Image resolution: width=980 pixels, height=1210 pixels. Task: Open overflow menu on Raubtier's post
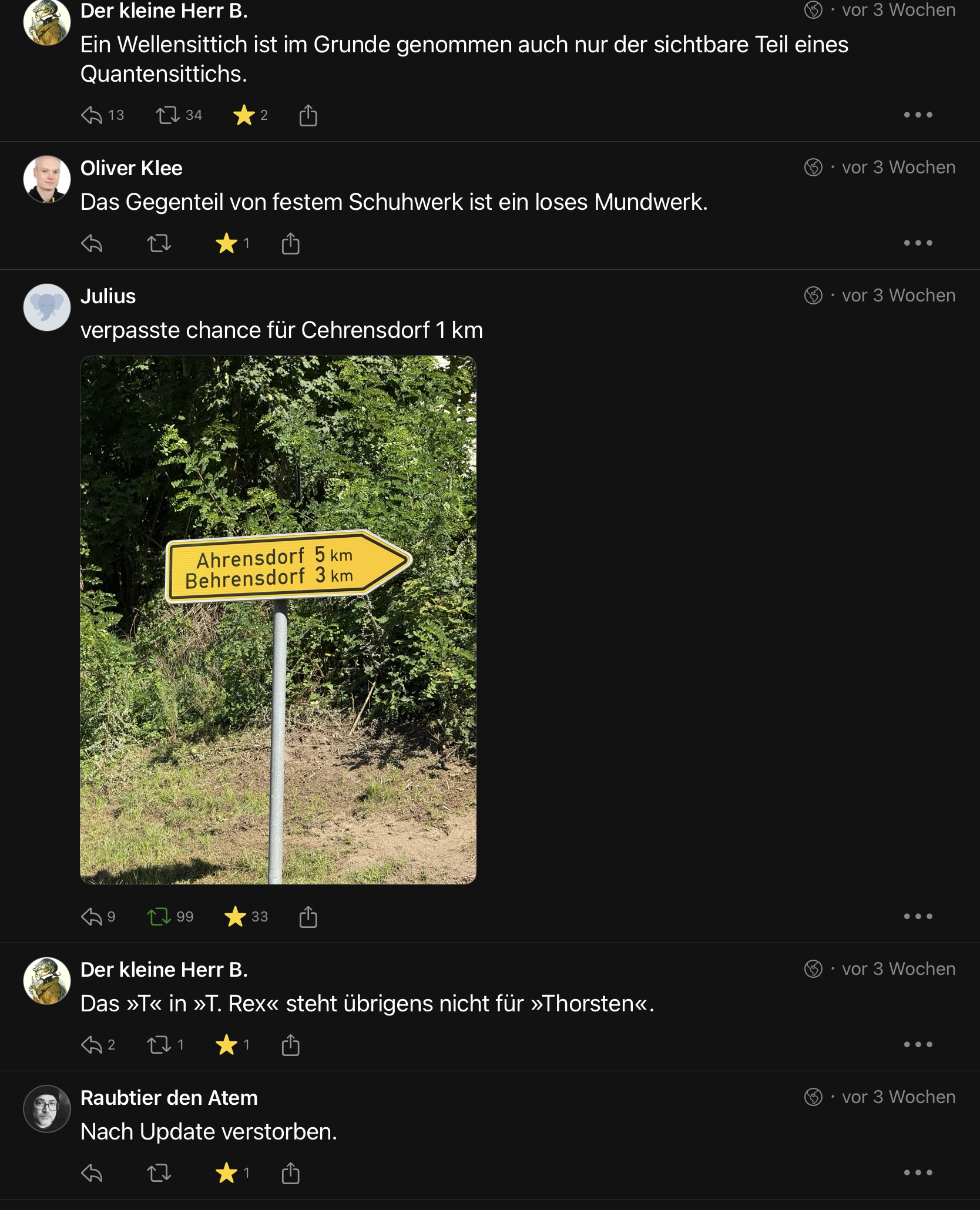coord(918,1173)
